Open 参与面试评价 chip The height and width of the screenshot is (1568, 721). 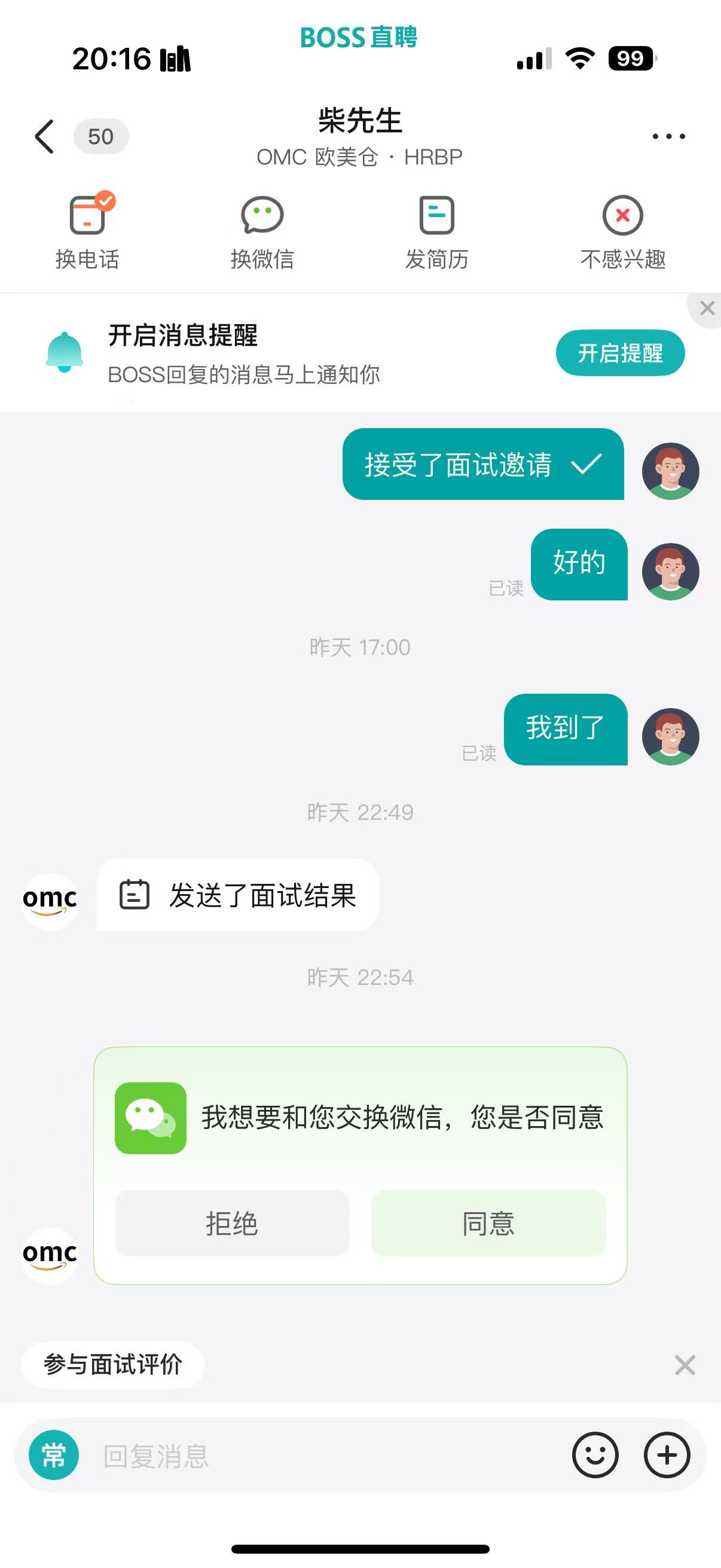click(112, 1365)
